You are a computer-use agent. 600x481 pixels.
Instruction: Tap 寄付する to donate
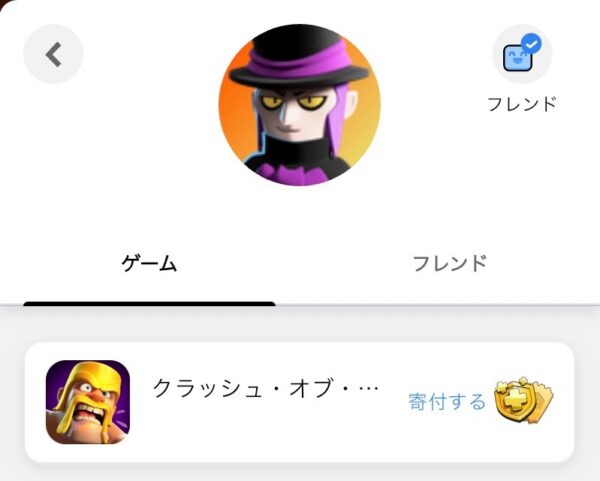(x=447, y=402)
